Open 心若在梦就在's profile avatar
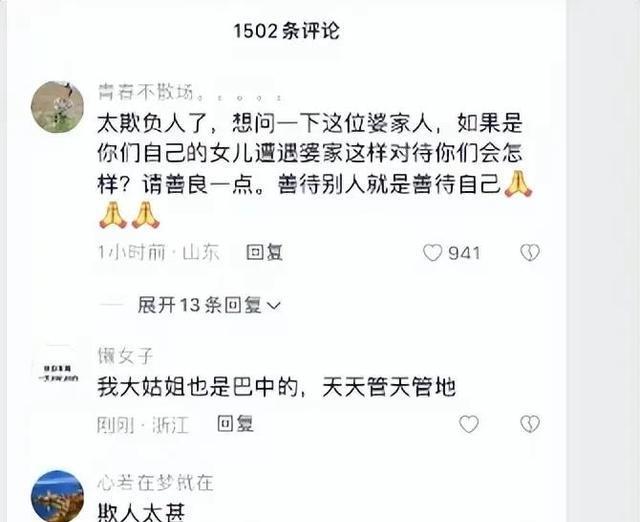640x522 pixels. click(x=57, y=496)
